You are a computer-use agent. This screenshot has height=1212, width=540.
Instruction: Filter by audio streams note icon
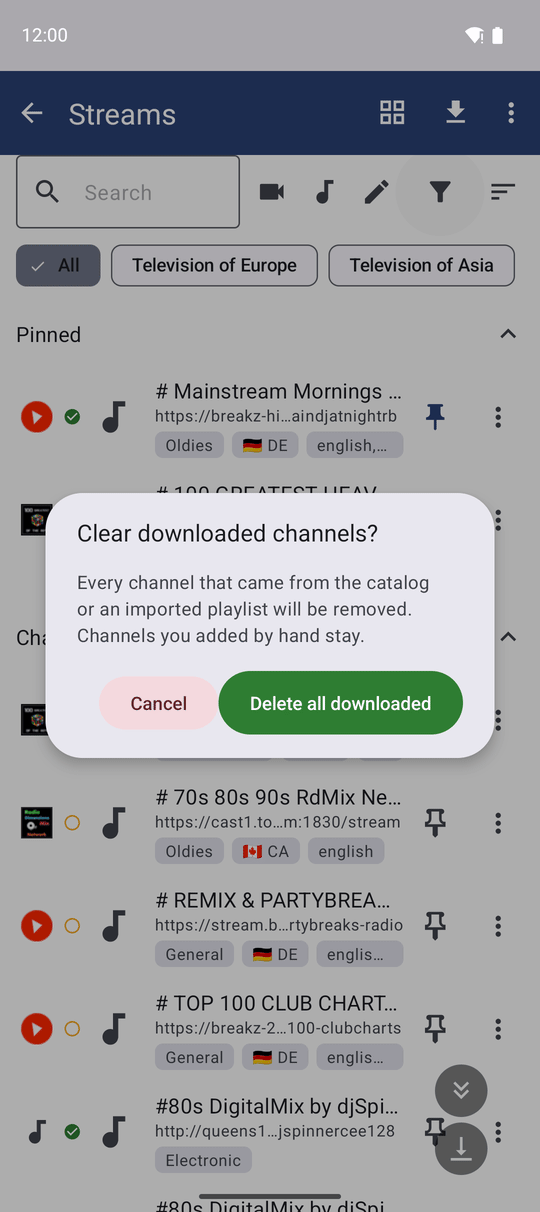324,192
